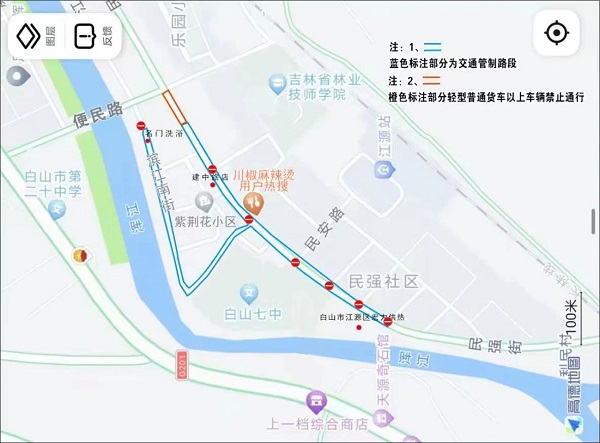Viewport: 600px width, 443px height.
Task: Open the map layers (图层) button
Action: click(x=35, y=38)
